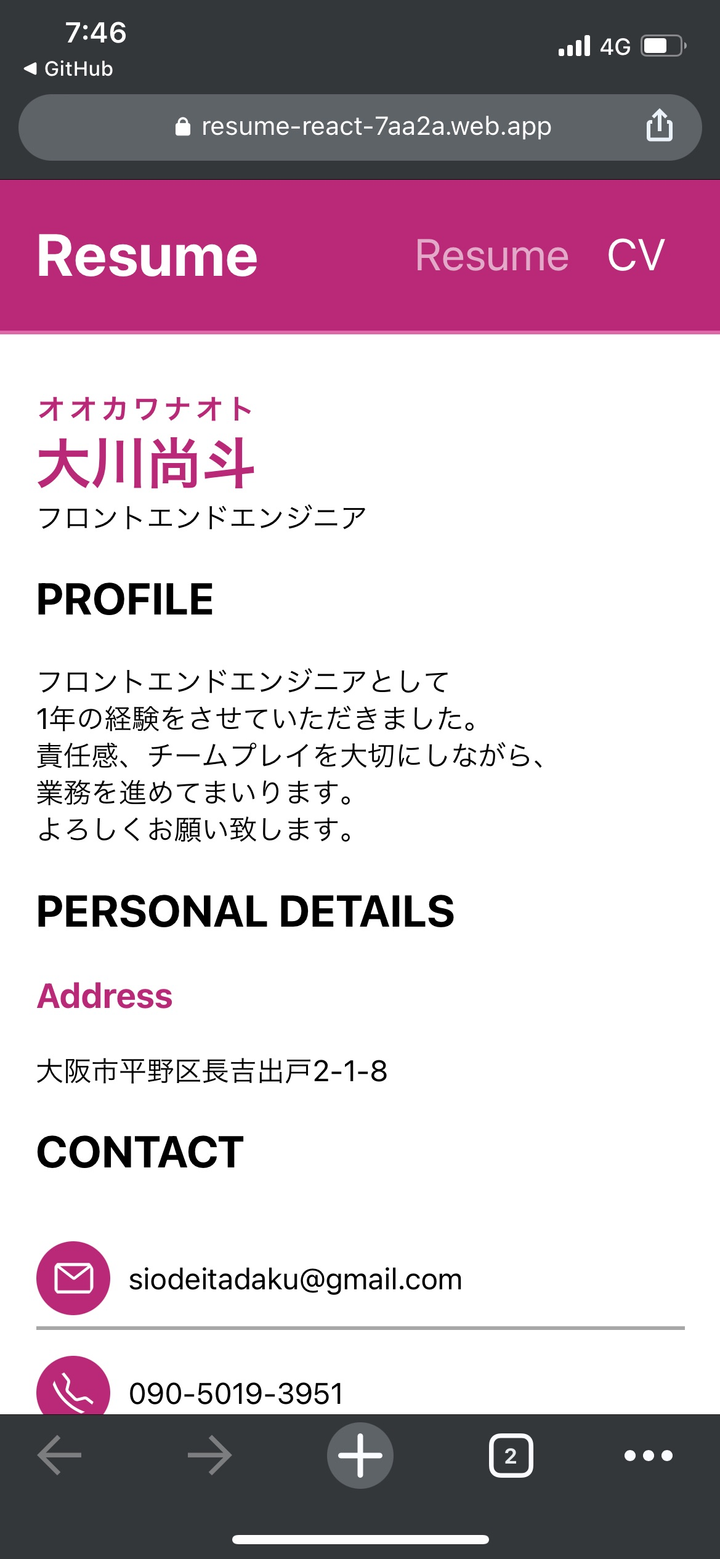Open the tab switcher showing 2 tabs

[510, 1455]
